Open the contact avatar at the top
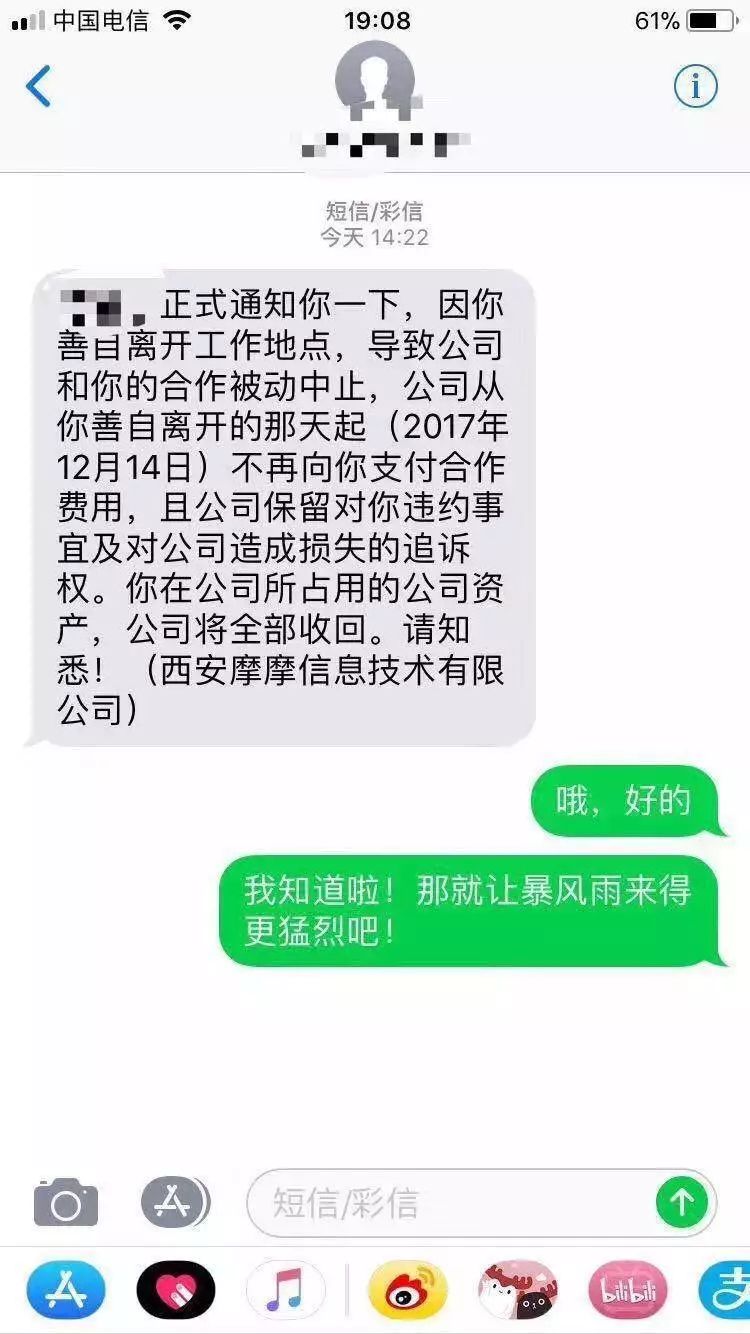This screenshot has width=750, height=1334. 374,82
